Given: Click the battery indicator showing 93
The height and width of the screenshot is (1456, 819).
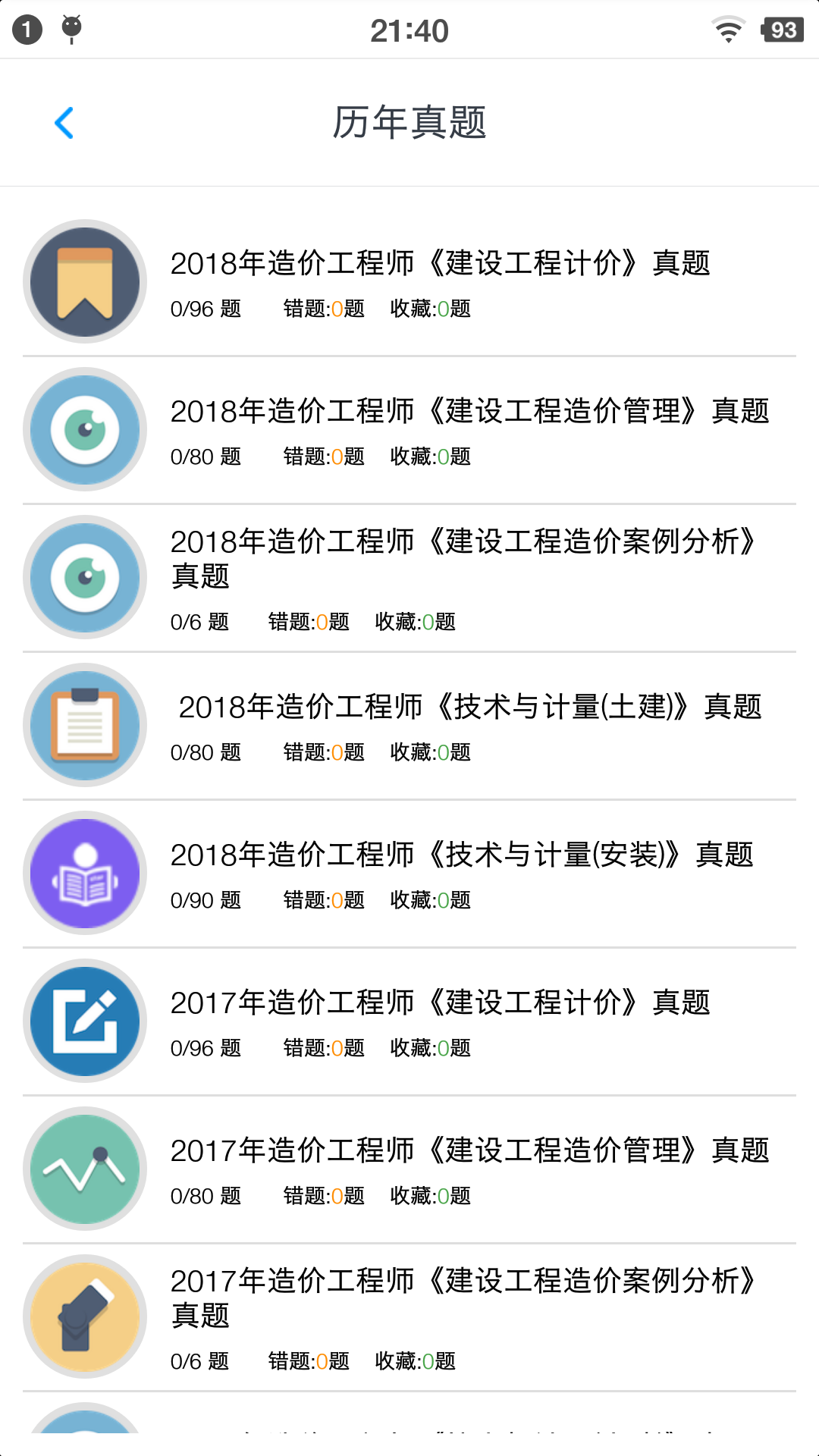Looking at the screenshot, I should pos(783,30).
